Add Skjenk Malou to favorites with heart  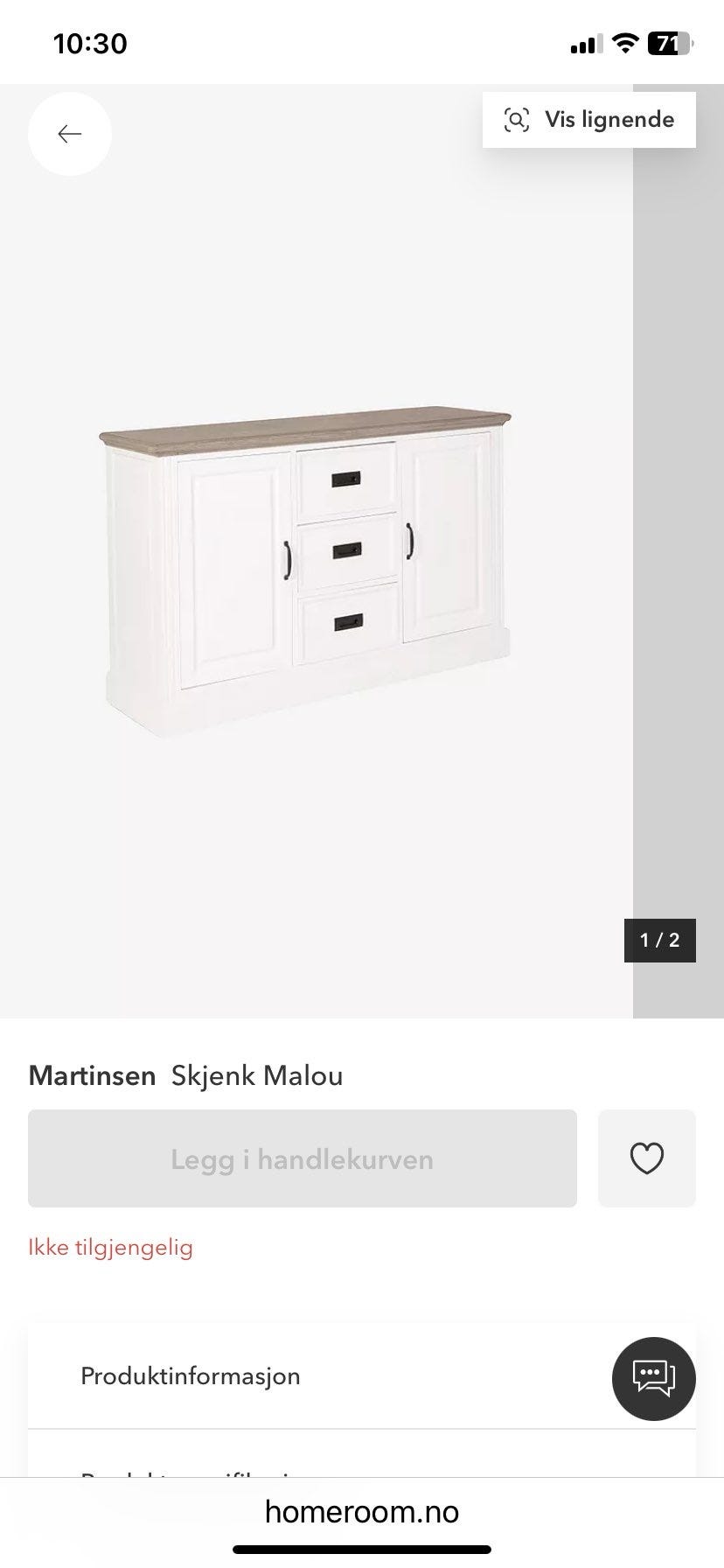[647, 1158]
